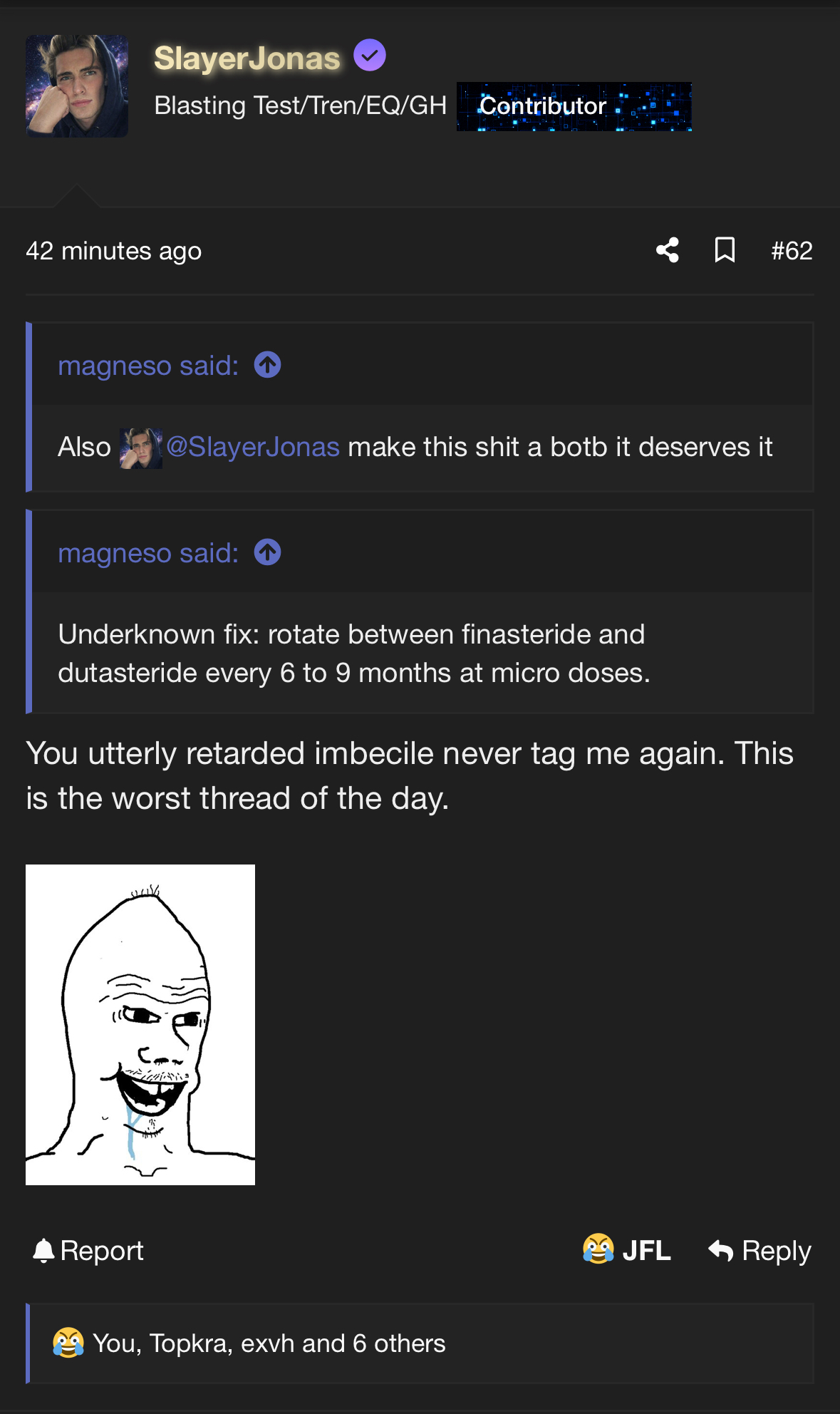
Task: Open the SlayerJonas username link
Action: [247, 58]
